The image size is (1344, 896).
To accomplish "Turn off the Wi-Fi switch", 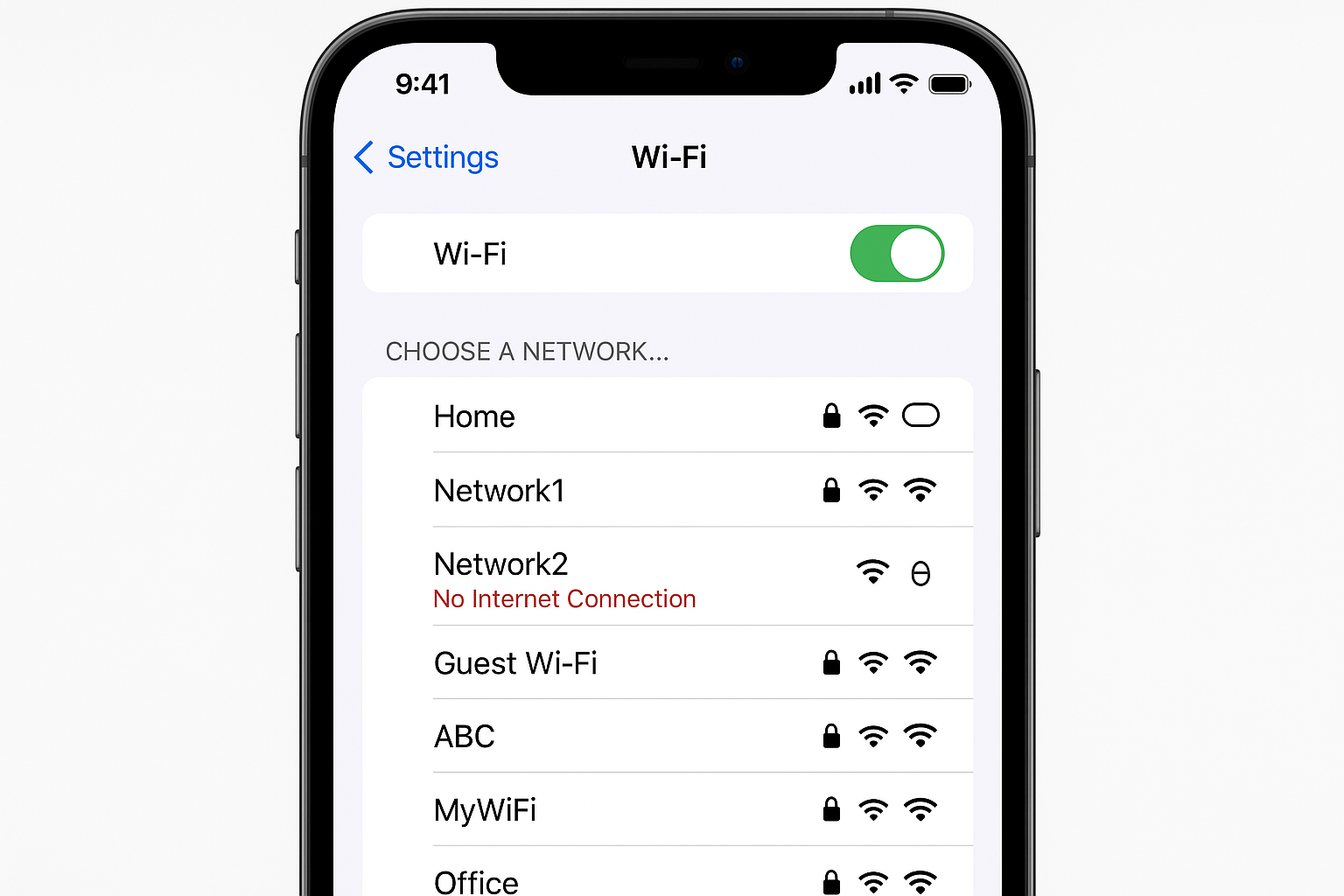I will point(896,254).
